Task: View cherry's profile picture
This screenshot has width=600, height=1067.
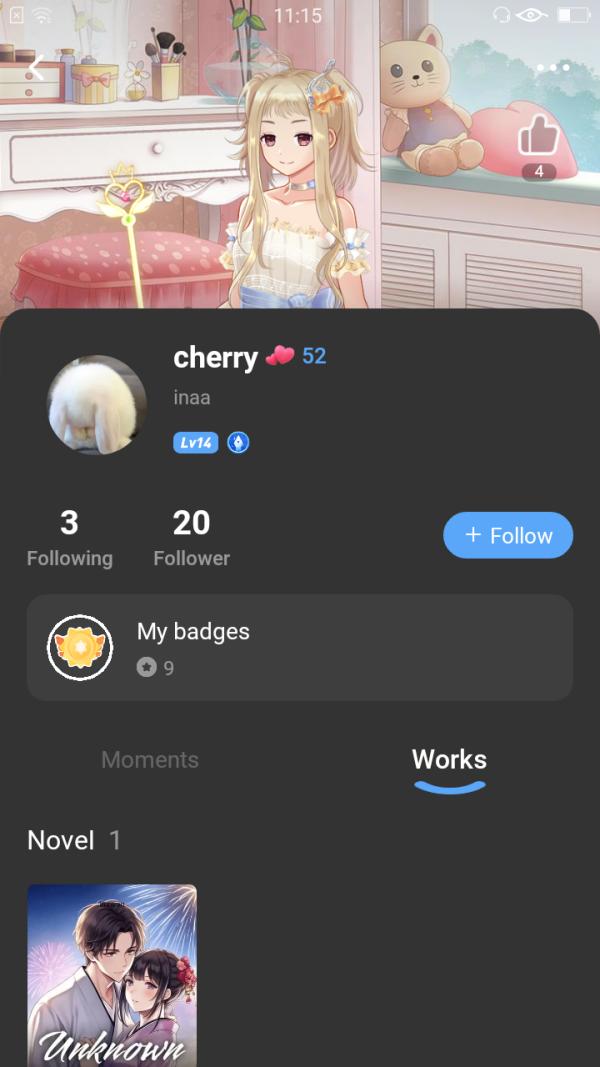Action: [x=97, y=405]
